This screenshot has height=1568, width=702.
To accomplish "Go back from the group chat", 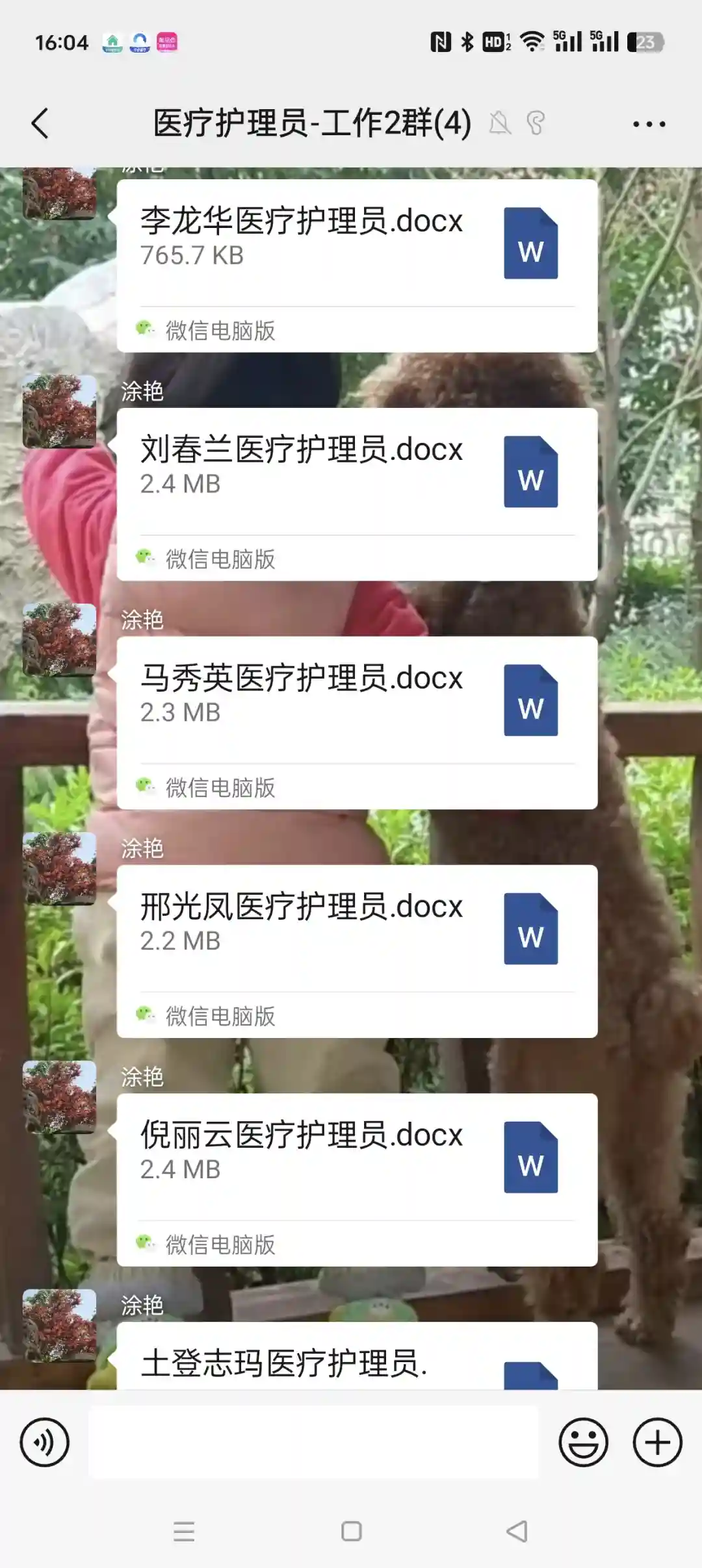I will [40, 123].
